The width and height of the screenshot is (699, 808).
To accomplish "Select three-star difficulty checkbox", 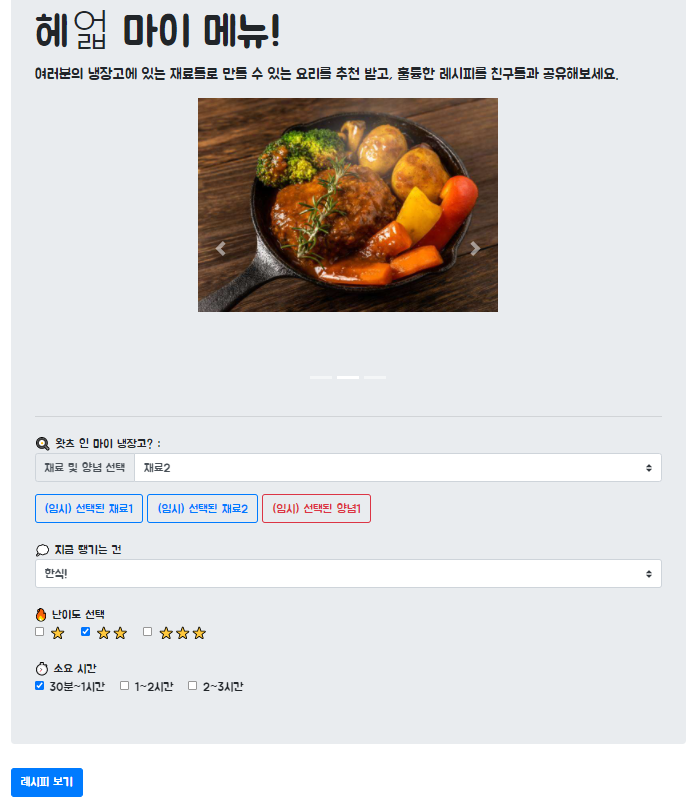I will (148, 632).
